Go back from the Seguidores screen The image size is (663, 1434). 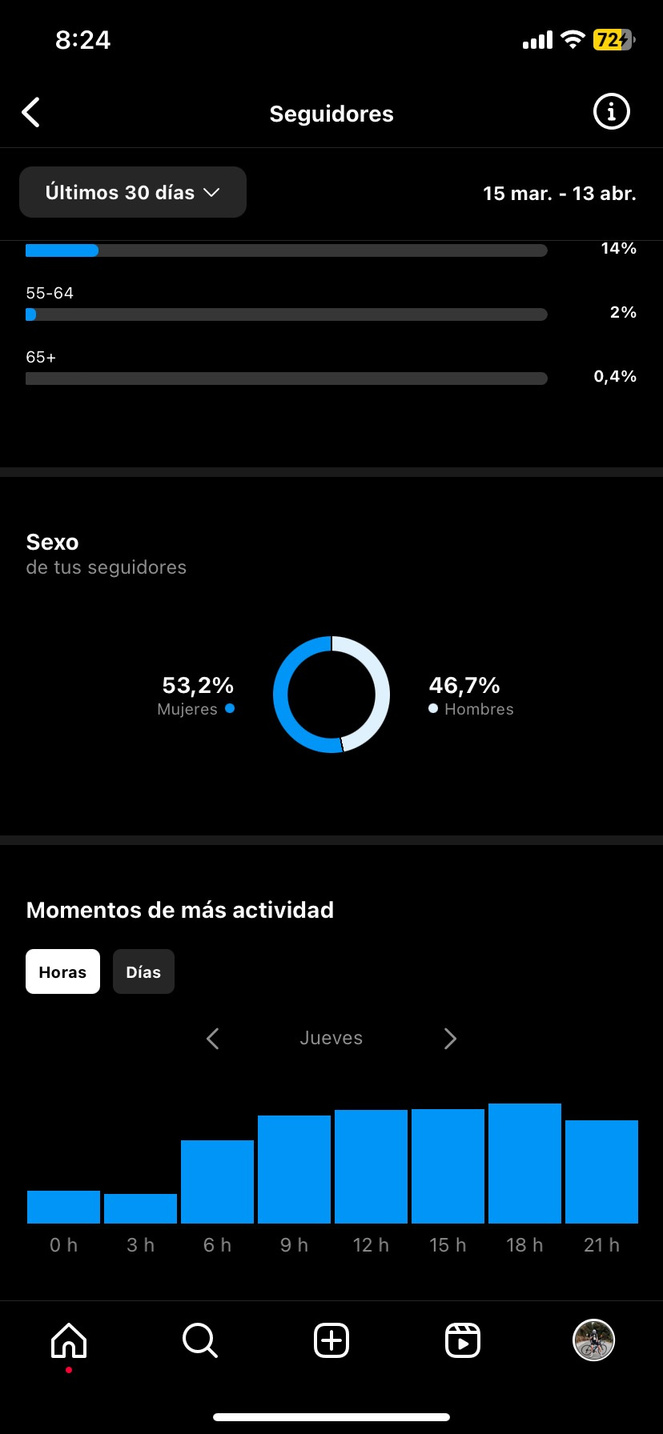pyautogui.click(x=32, y=113)
